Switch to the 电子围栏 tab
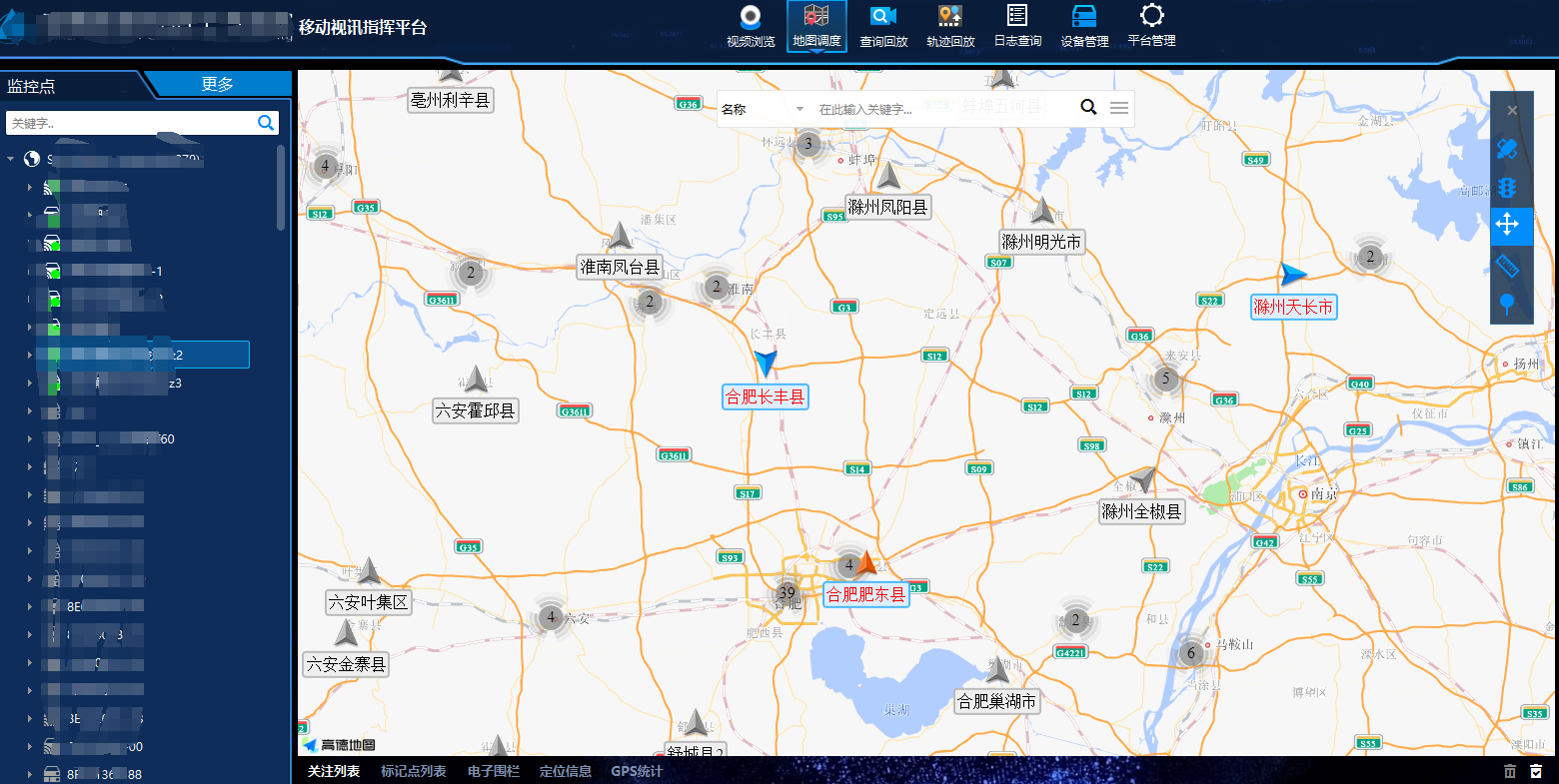The image size is (1559, 784). pos(494,771)
